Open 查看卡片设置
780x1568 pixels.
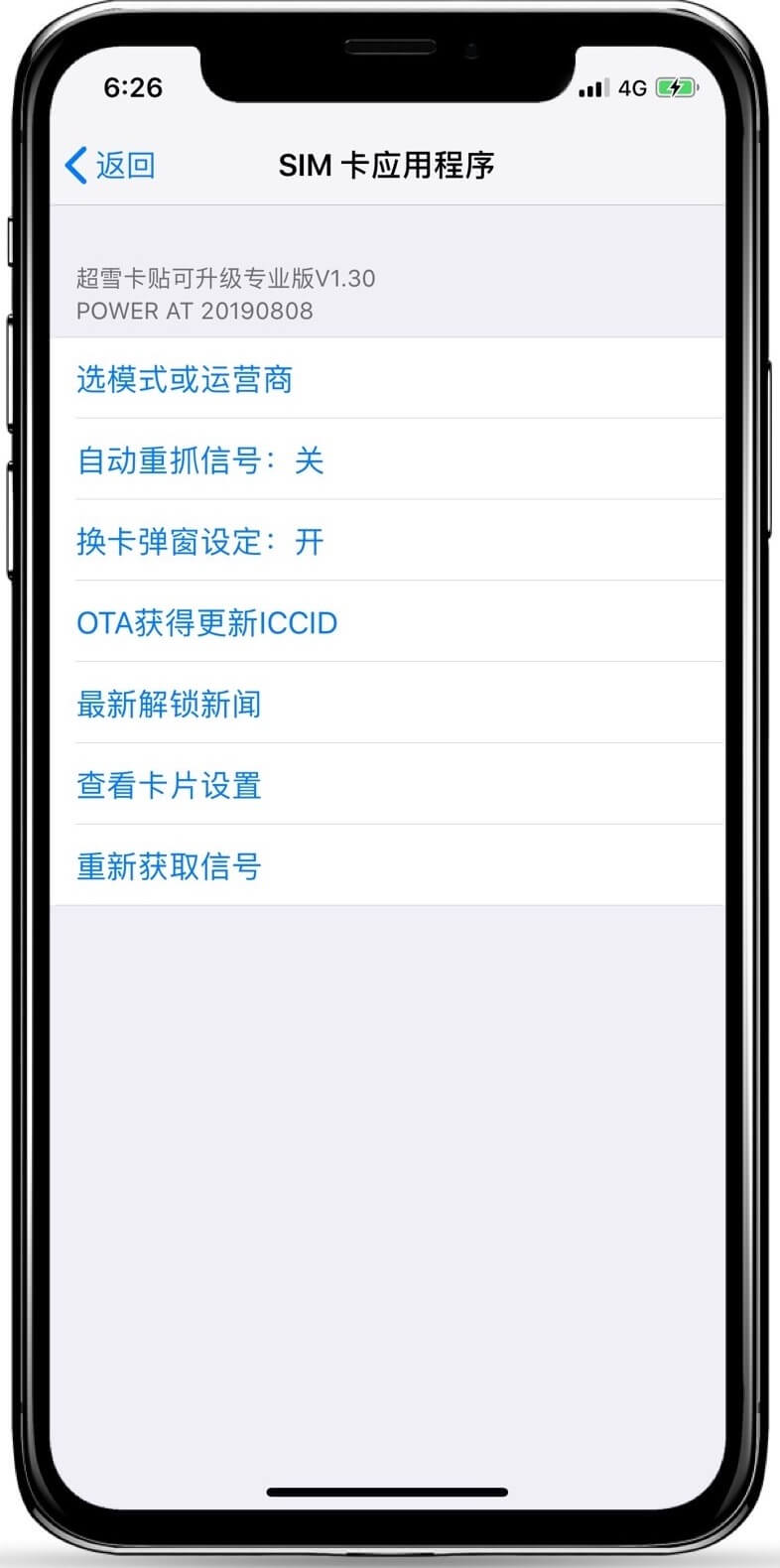tap(387, 785)
